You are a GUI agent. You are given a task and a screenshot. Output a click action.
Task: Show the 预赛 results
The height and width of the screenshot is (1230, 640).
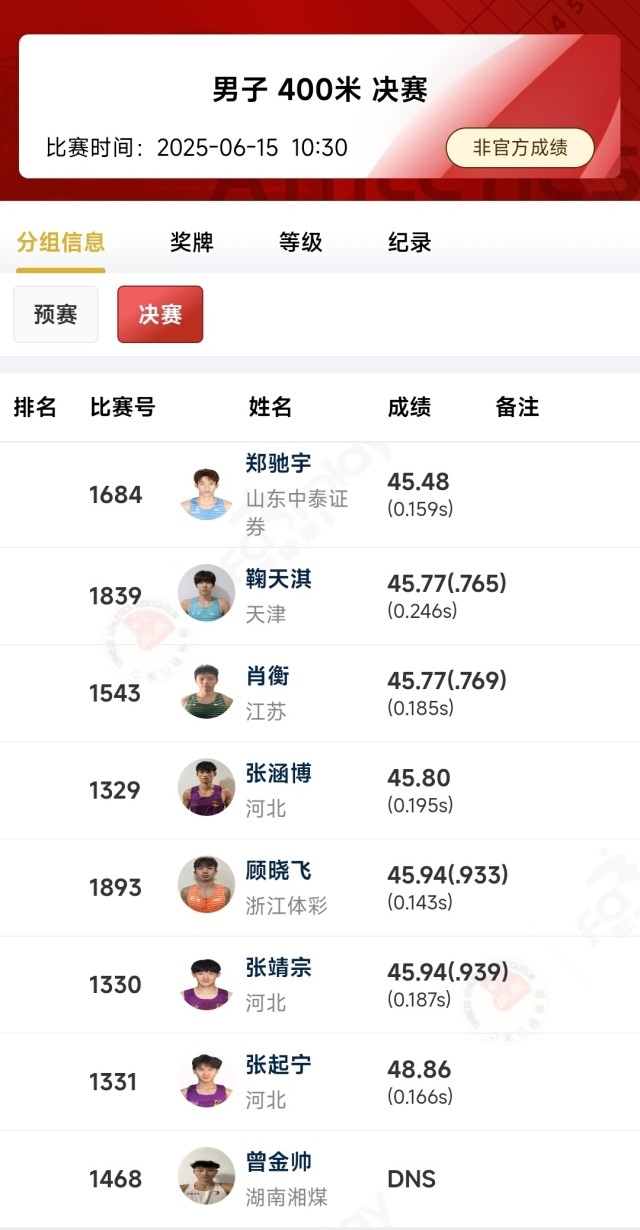click(56, 314)
